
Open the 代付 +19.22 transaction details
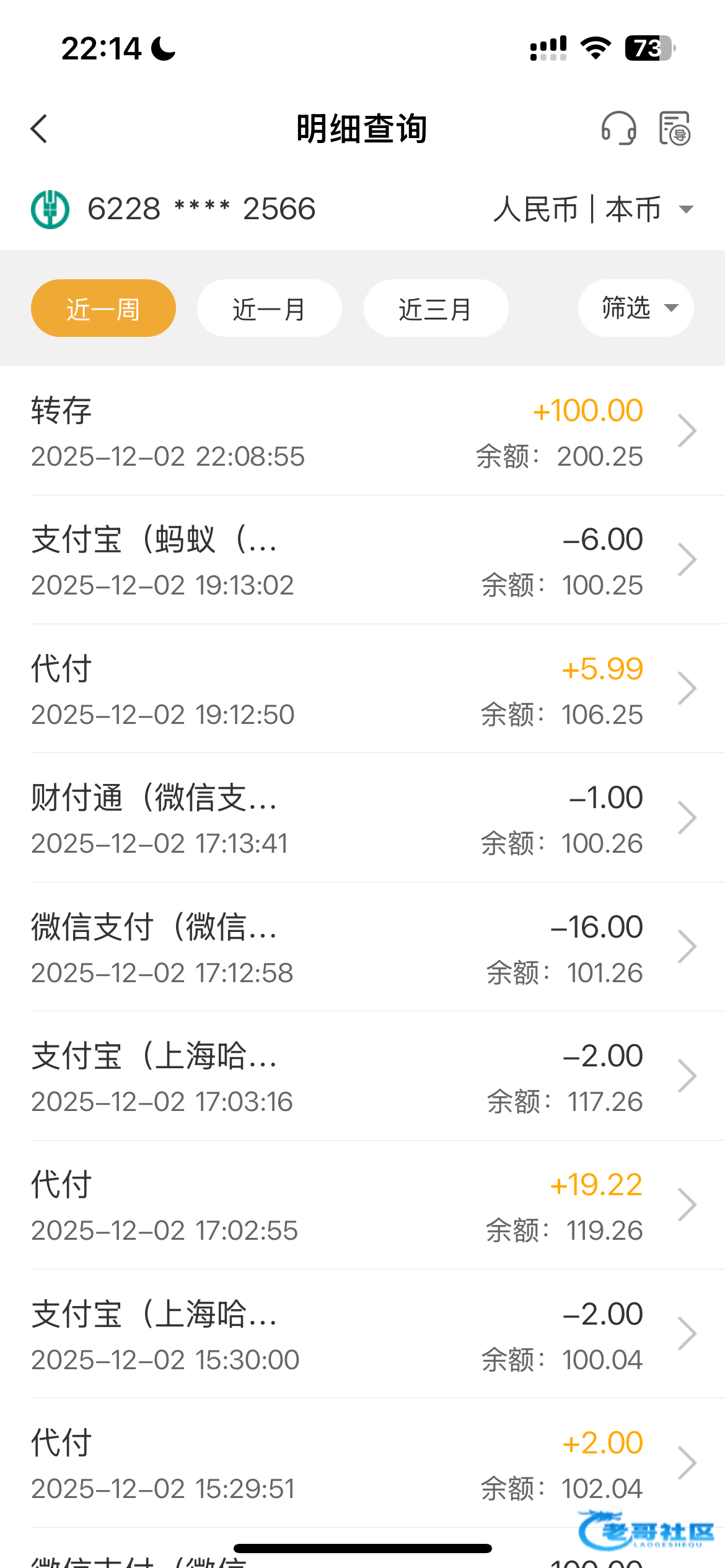pyautogui.click(x=362, y=1205)
